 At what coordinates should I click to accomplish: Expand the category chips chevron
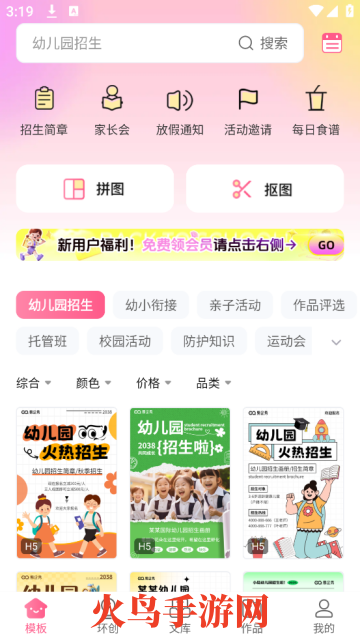click(x=336, y=342)
